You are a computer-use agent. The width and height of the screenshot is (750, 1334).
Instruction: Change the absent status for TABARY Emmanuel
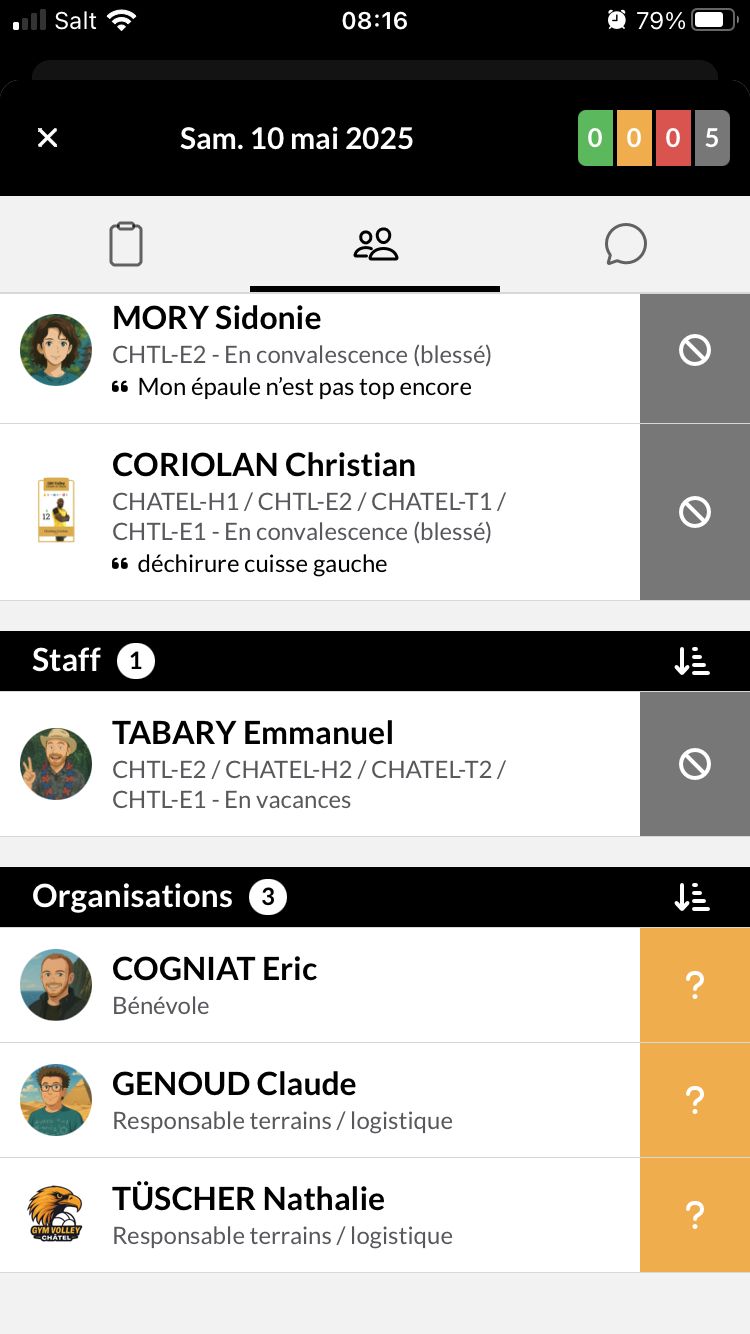pos(694,764)
